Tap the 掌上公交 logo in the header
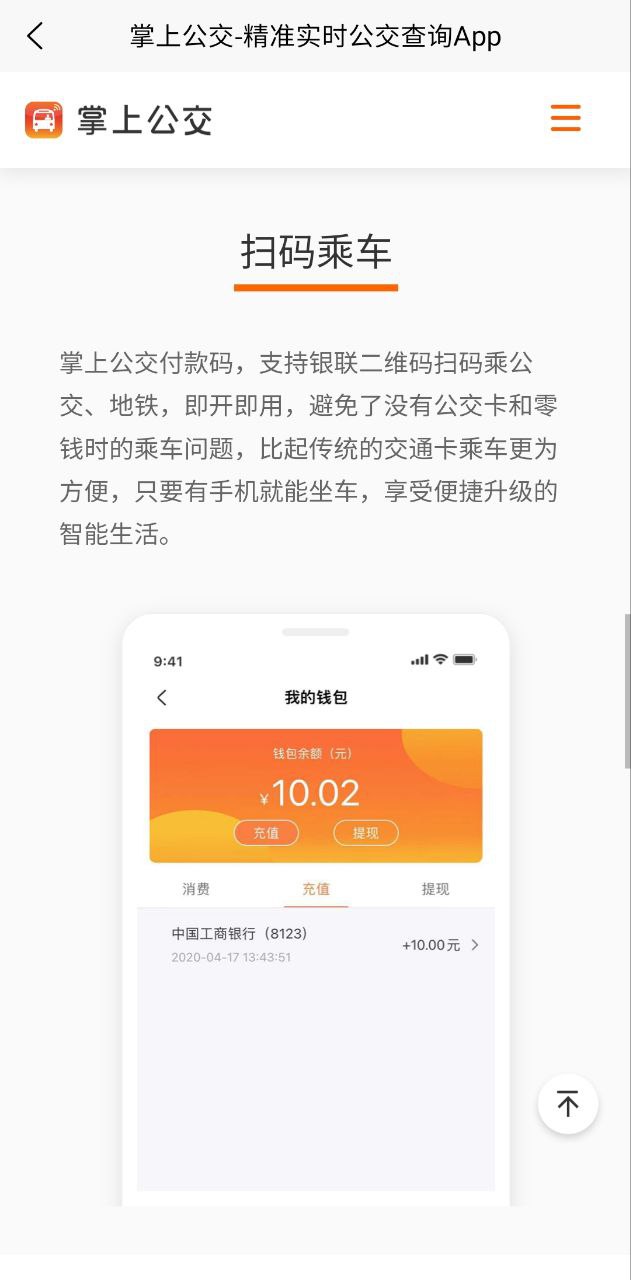 [x=118, y=120]
